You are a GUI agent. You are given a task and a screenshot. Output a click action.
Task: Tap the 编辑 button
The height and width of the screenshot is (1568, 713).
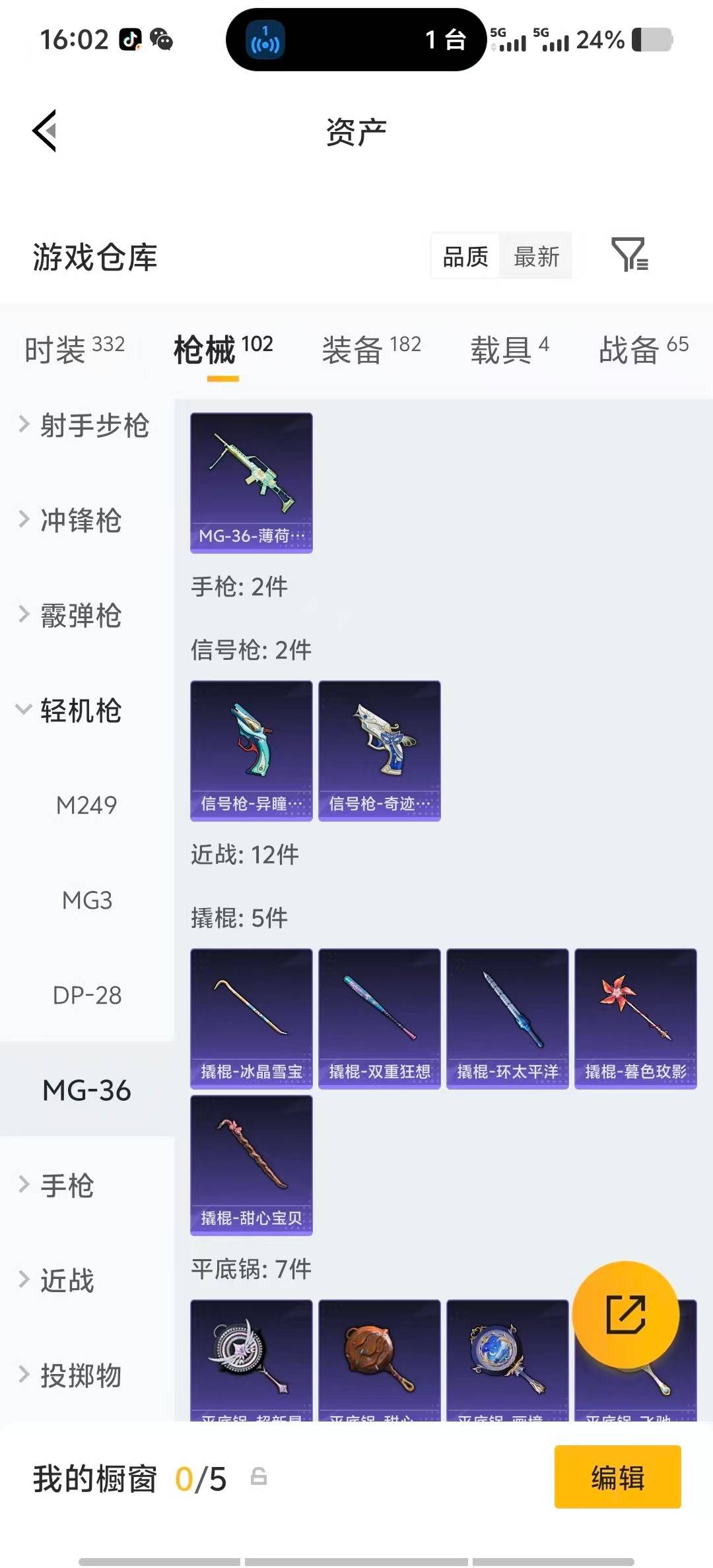[x=617, y=1478]
